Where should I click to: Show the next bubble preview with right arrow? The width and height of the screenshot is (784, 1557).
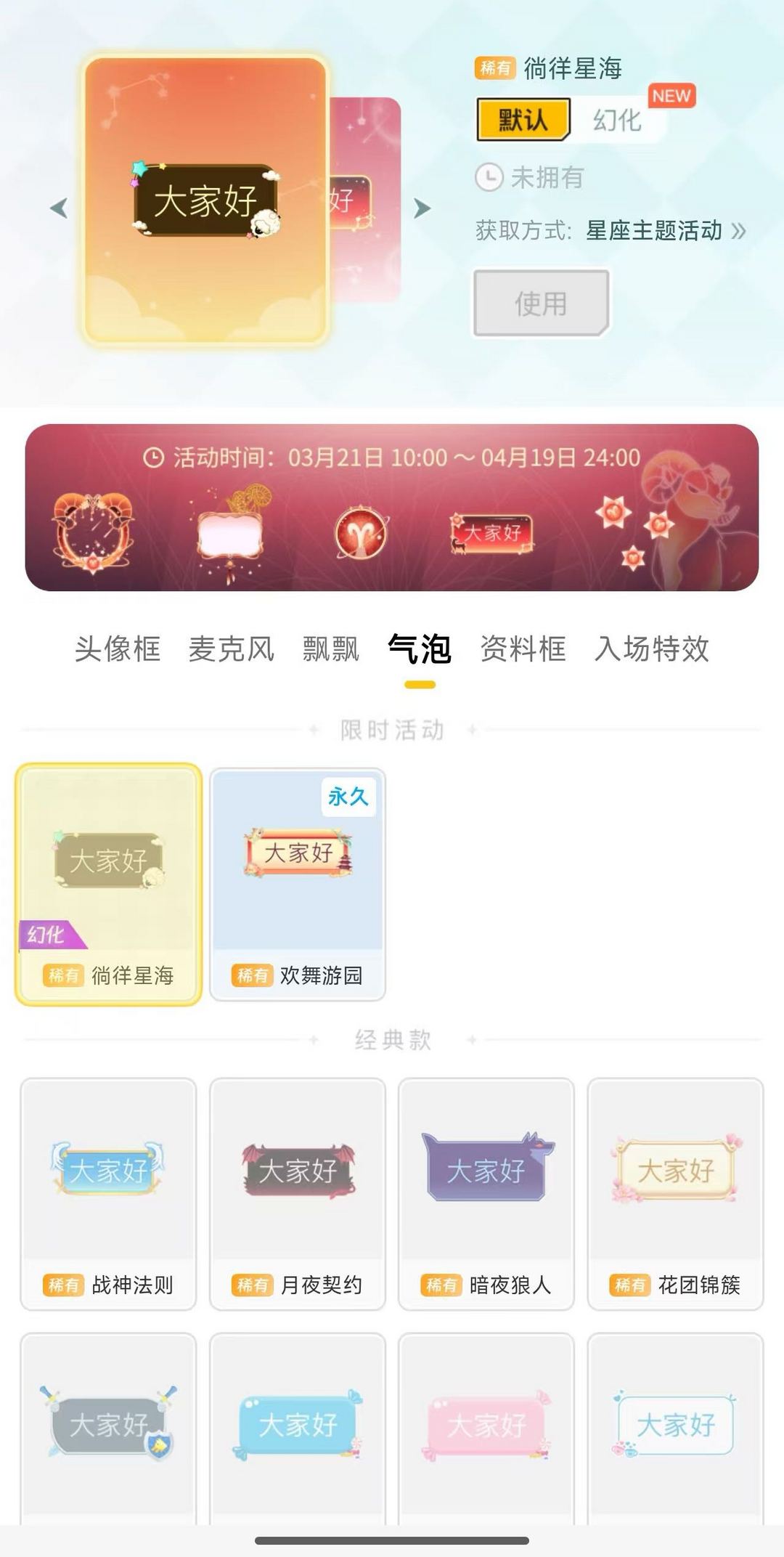click(422, 208)
